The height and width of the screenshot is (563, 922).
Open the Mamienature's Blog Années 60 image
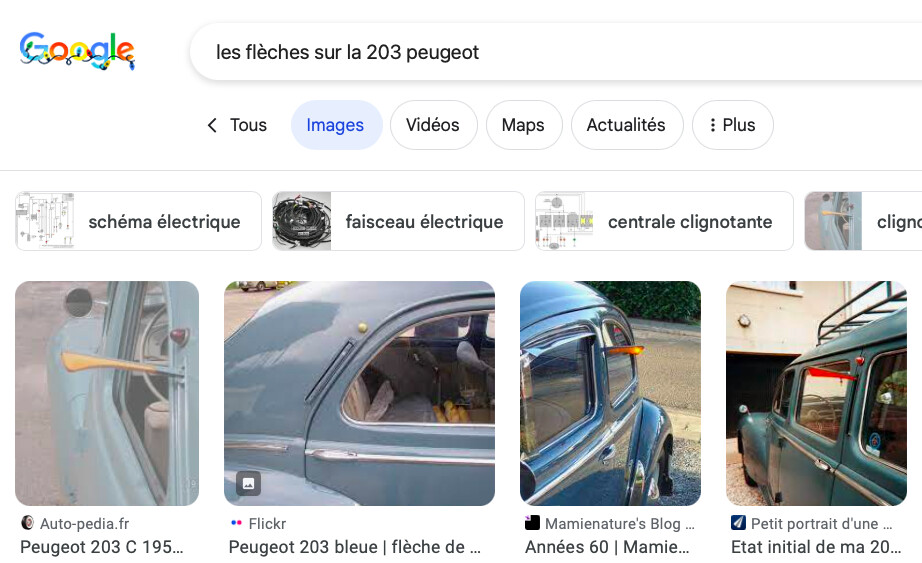tap(610, 393)
